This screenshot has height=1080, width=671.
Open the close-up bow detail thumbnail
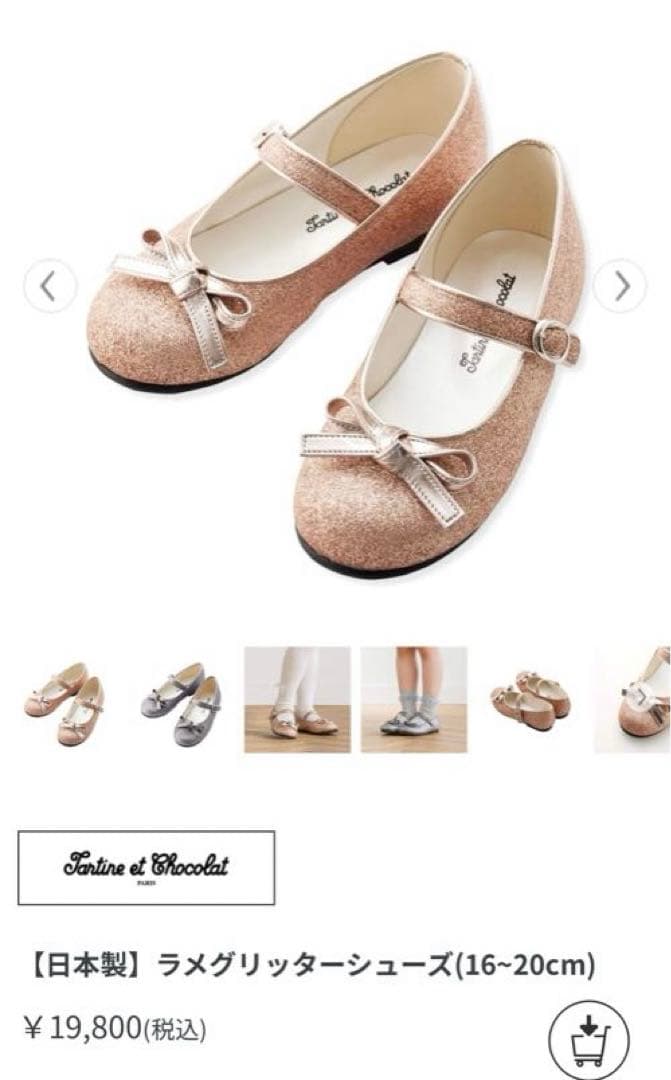point(633,699)
